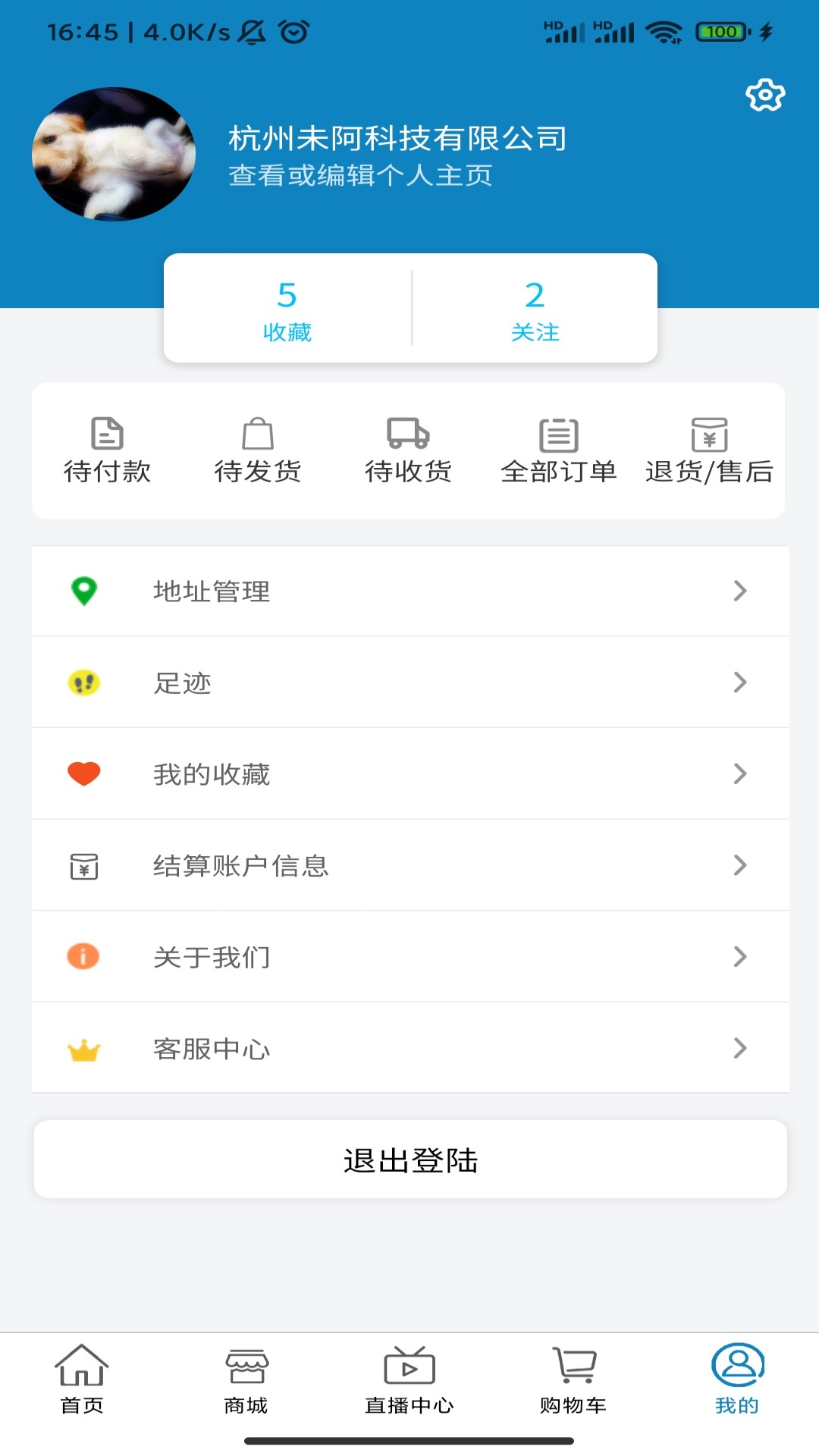819x1456 pixels.
Task: Tap the 退出登陆 logout button
Action: (x=409, y=1159)
